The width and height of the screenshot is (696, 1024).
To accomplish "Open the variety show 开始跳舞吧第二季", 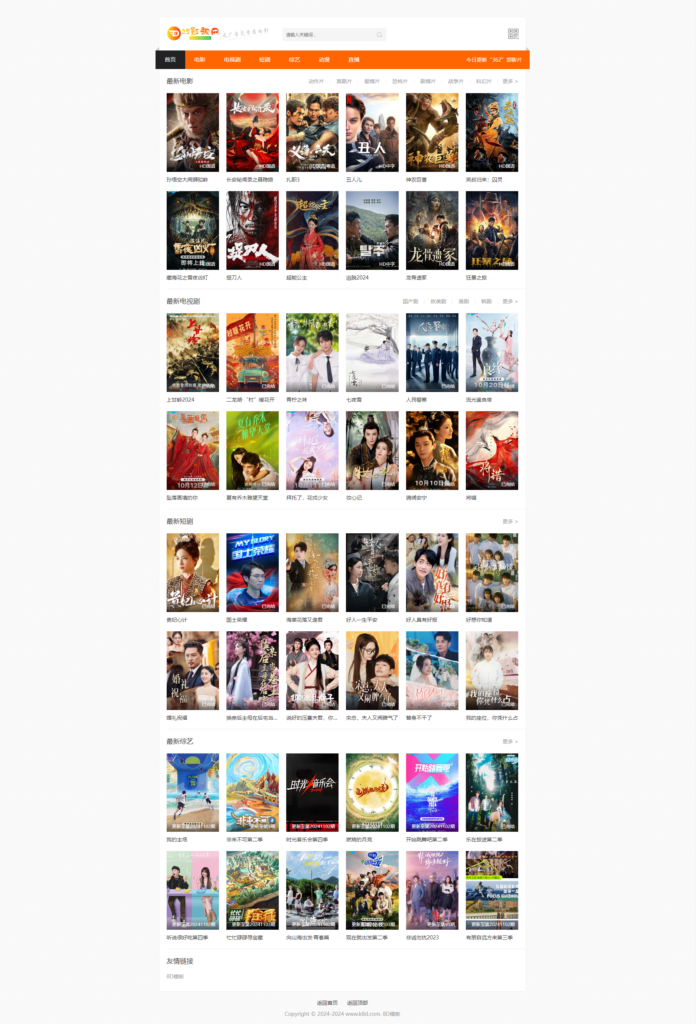I will click(432, 793).
